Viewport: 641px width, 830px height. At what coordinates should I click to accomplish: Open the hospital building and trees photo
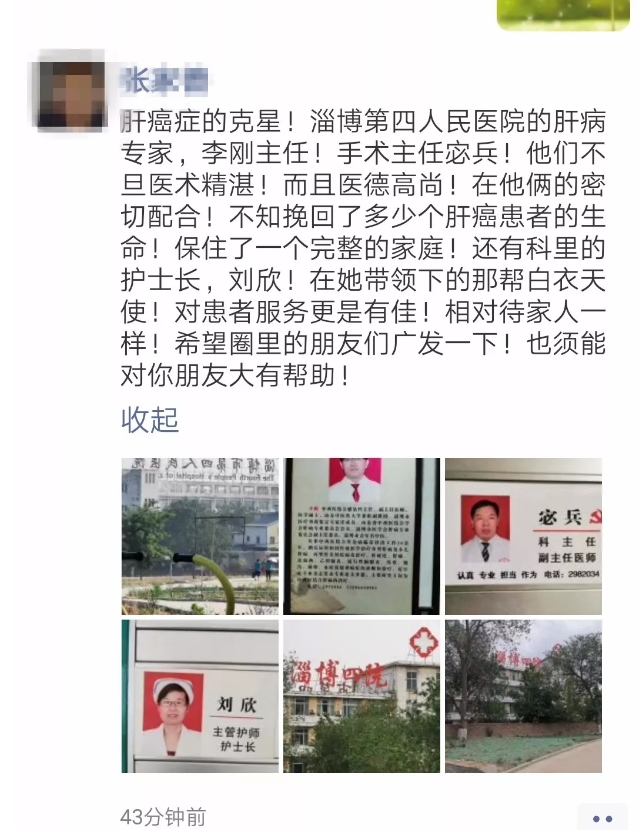tap(523, 696)
